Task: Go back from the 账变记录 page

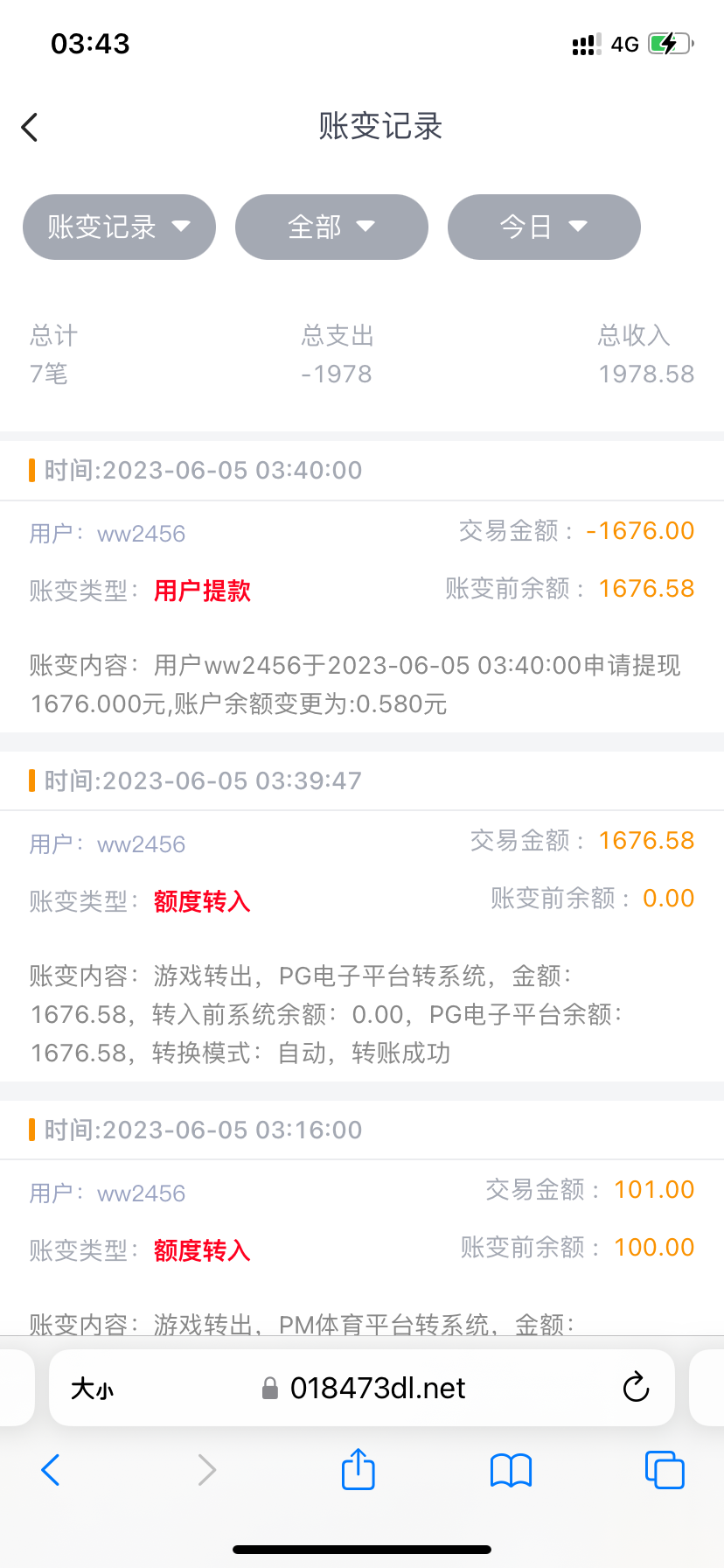Action: (x=30, y=128)
